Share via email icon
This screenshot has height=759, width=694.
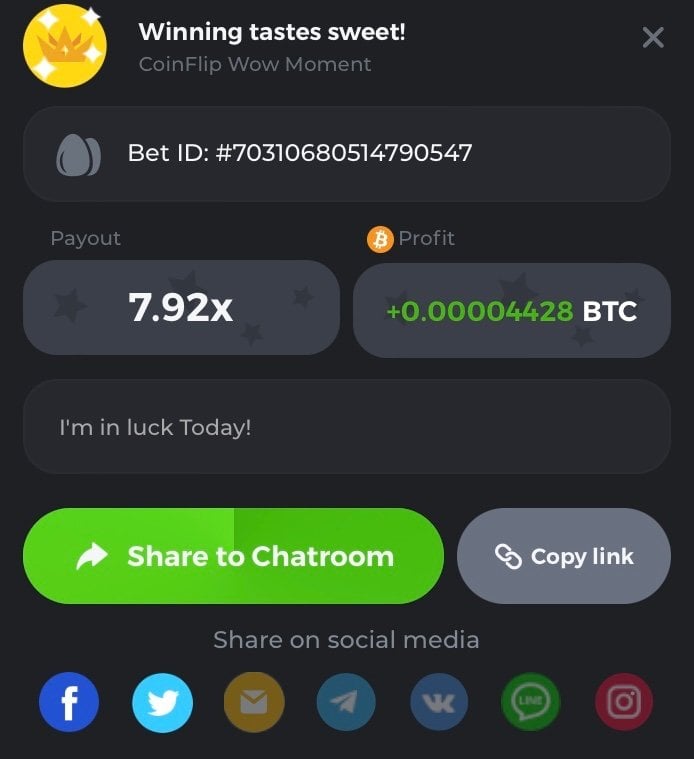254,702
